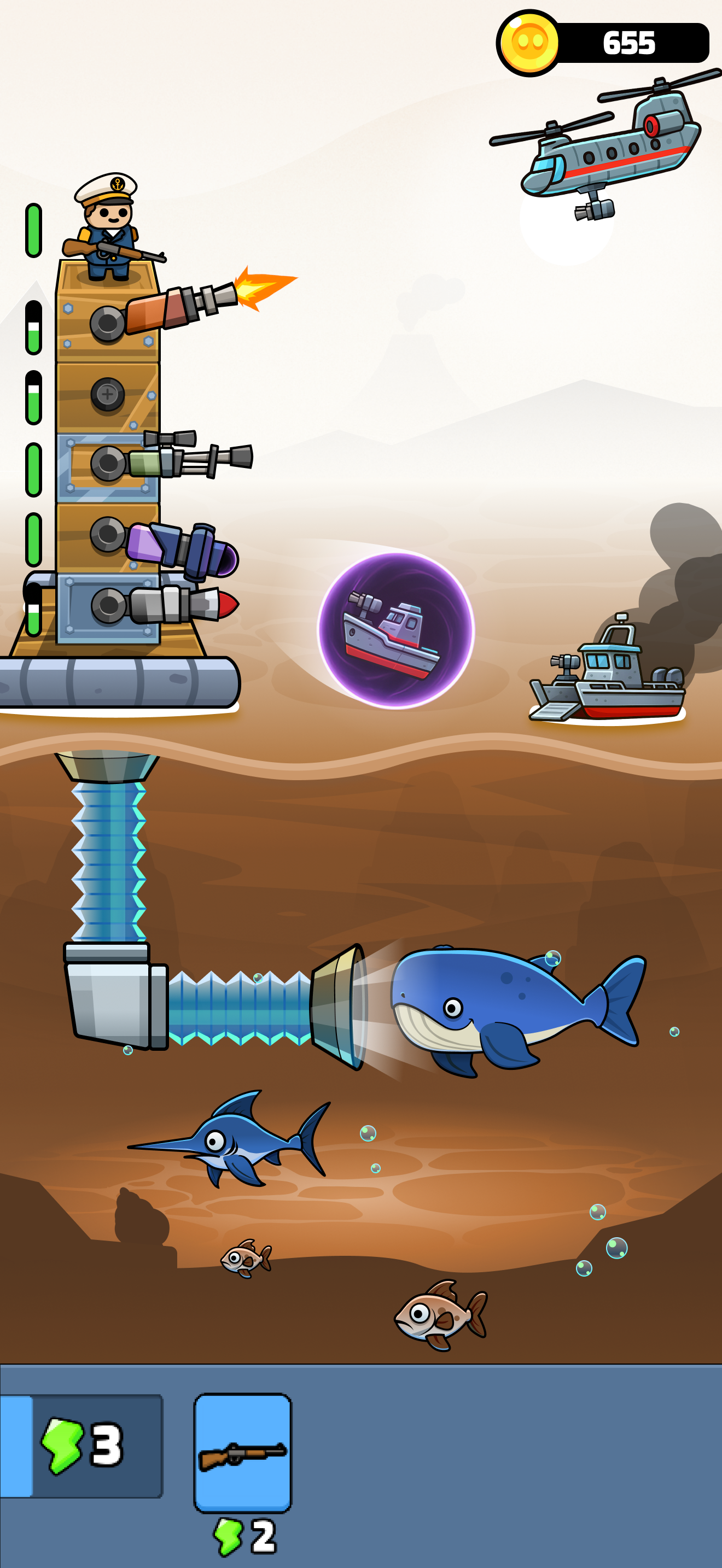Select the rifle weapon card
Image resolution: width=722 pixels, height=1568 pixels.
point(242,1453)
